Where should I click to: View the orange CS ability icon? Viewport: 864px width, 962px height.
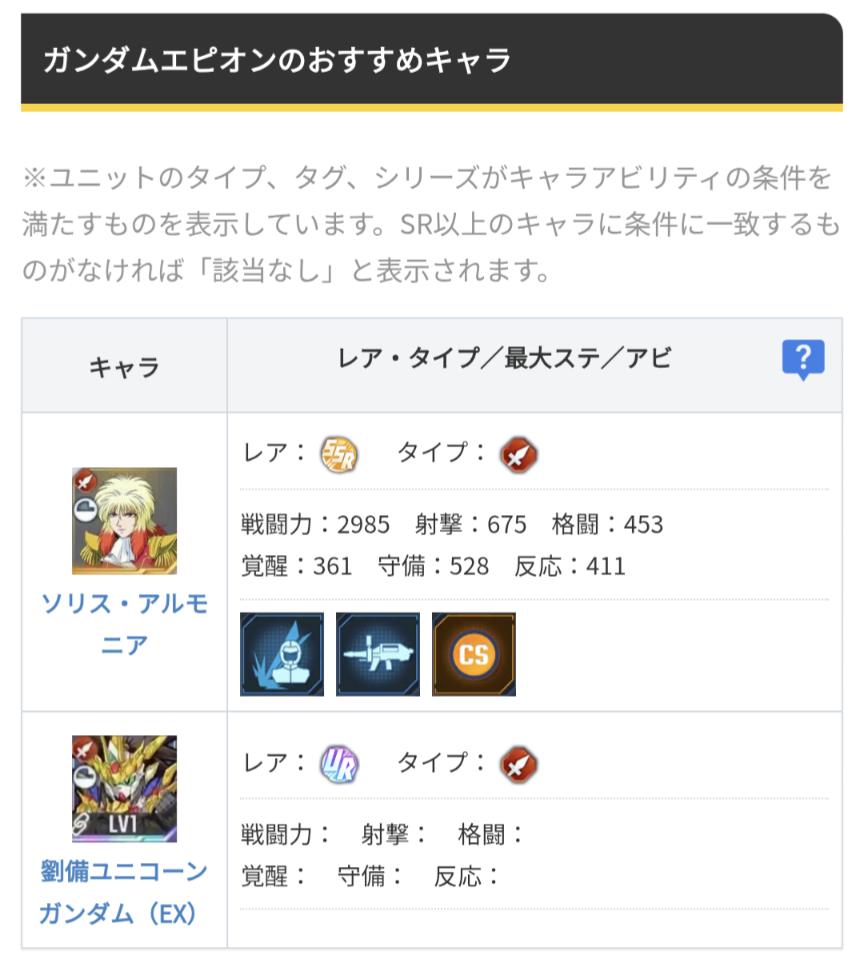(474, 654)
